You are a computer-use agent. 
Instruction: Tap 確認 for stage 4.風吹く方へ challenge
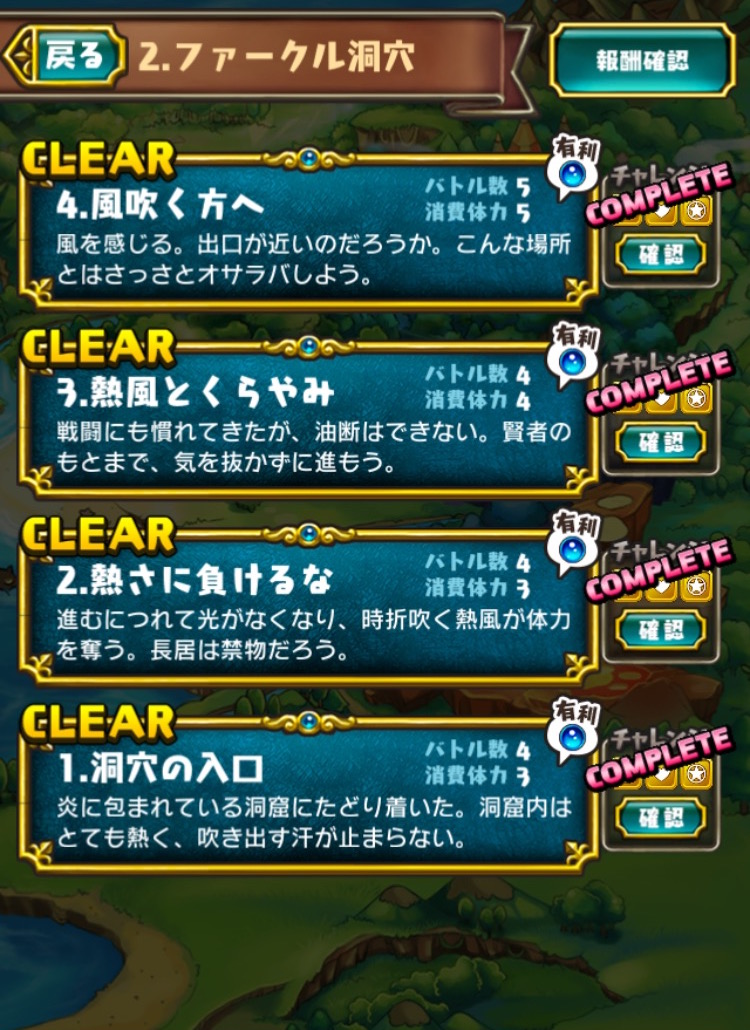pos(659,255)
